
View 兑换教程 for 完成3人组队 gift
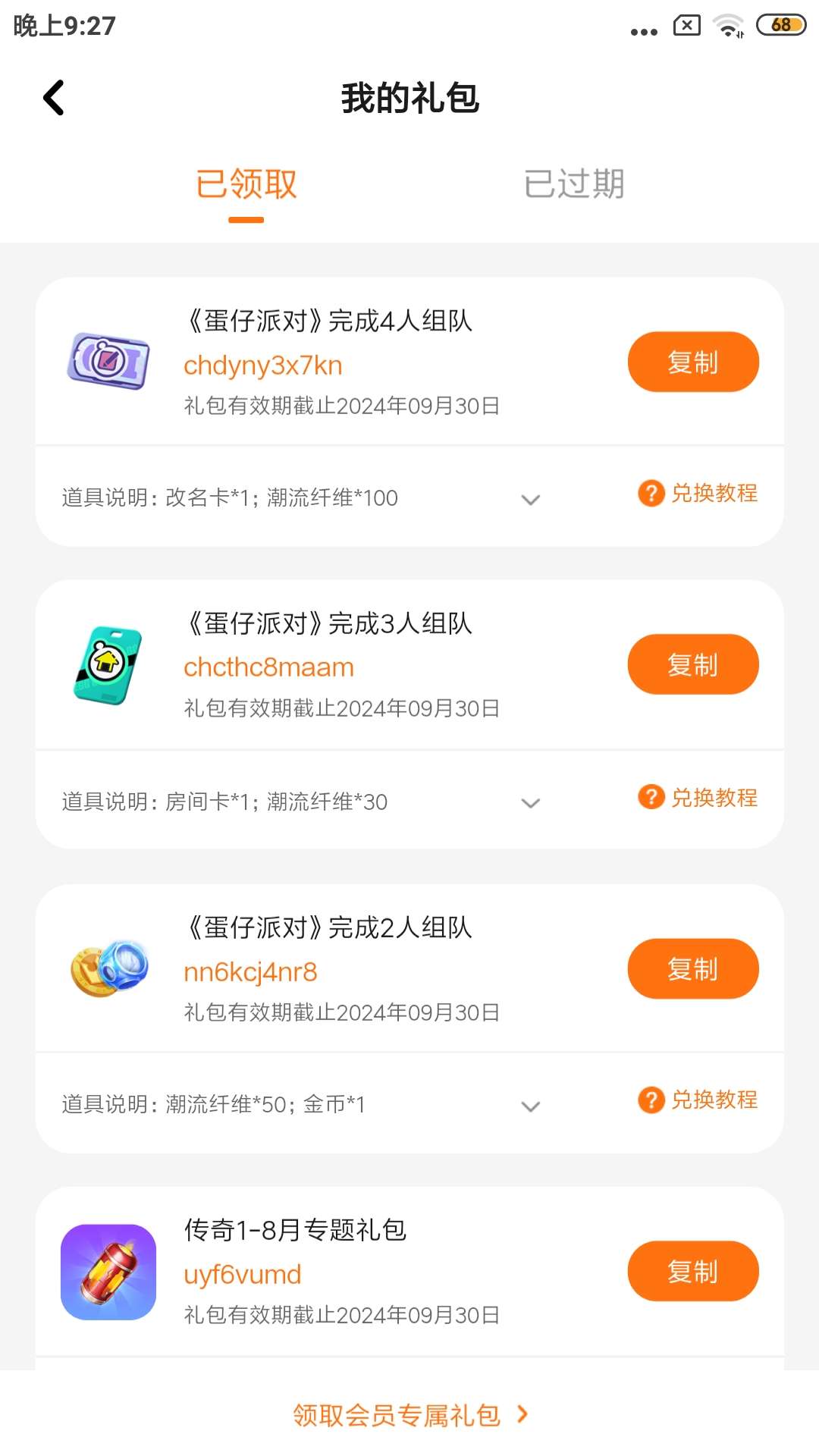coord(698,798)
